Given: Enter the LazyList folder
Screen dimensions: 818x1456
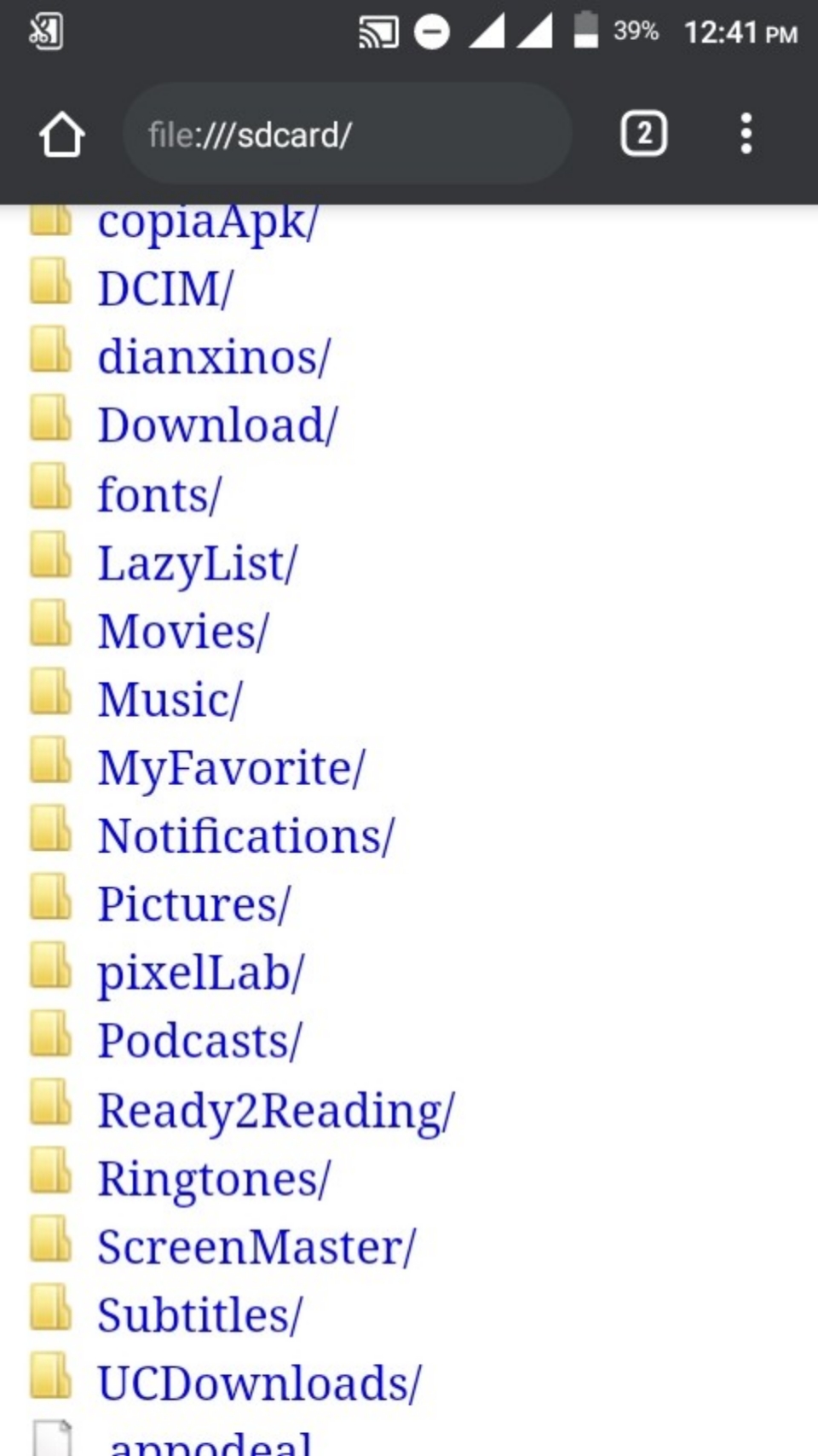Looking at the screenshot, I should pos(198,563).
